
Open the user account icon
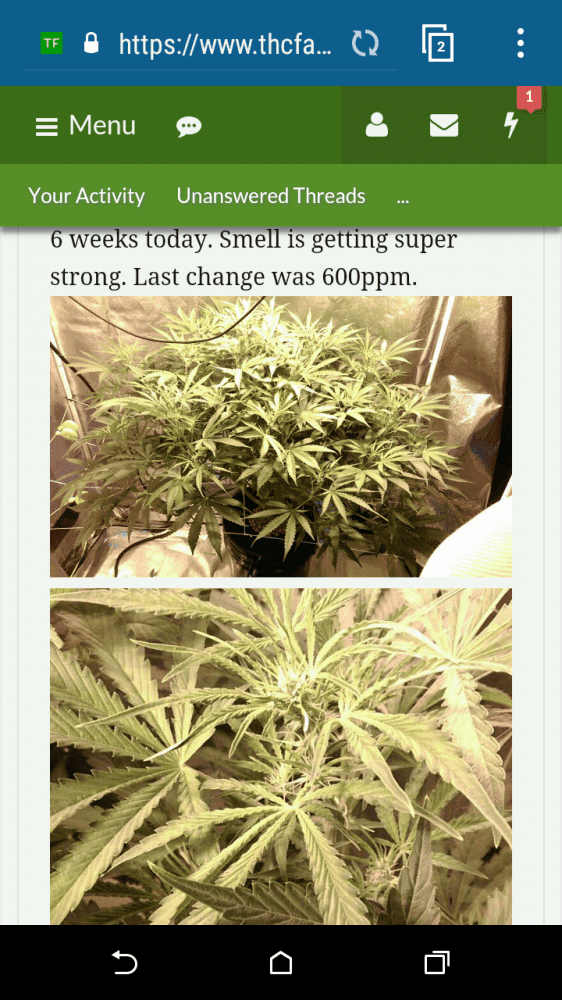tap(376, 125)
